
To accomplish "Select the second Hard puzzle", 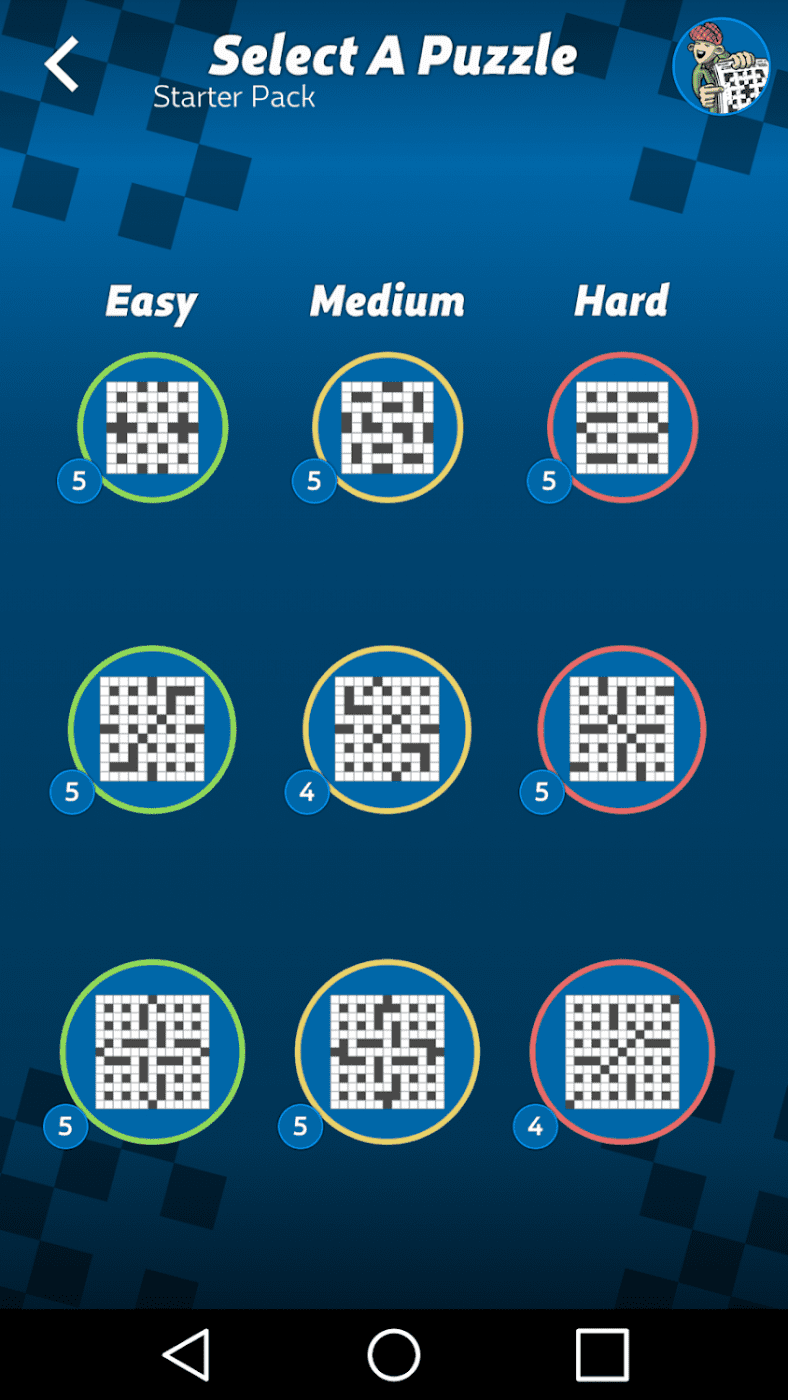I will point(622,729).
